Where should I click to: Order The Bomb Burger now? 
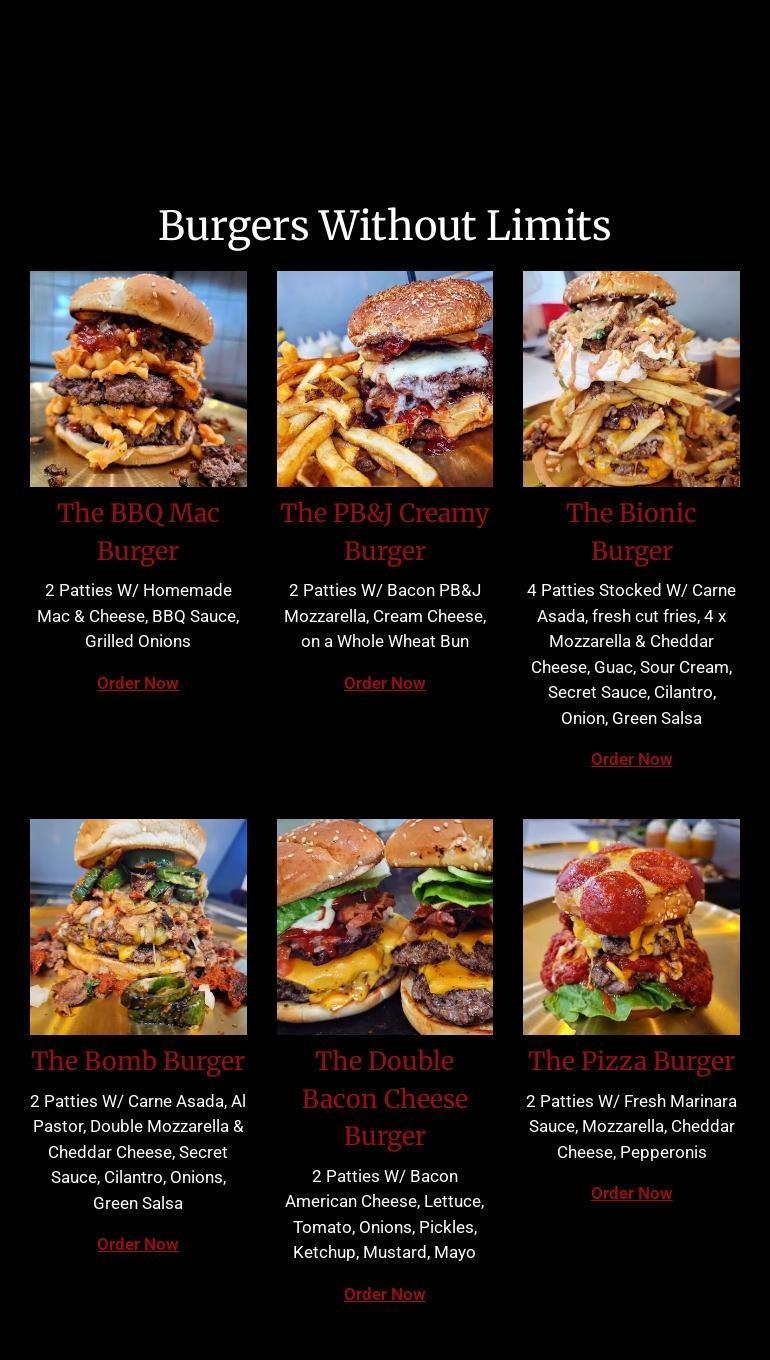[138, 1244]
